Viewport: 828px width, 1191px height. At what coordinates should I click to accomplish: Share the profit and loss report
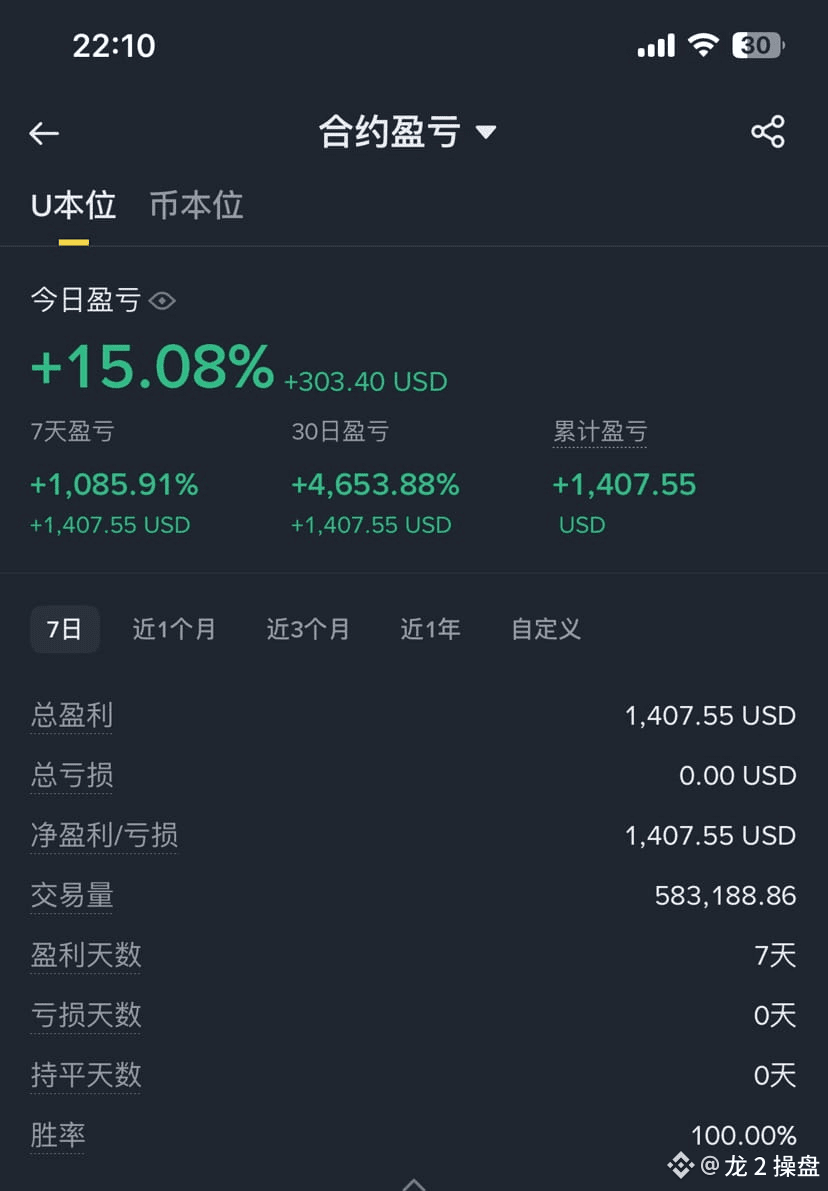pos(768,132)
